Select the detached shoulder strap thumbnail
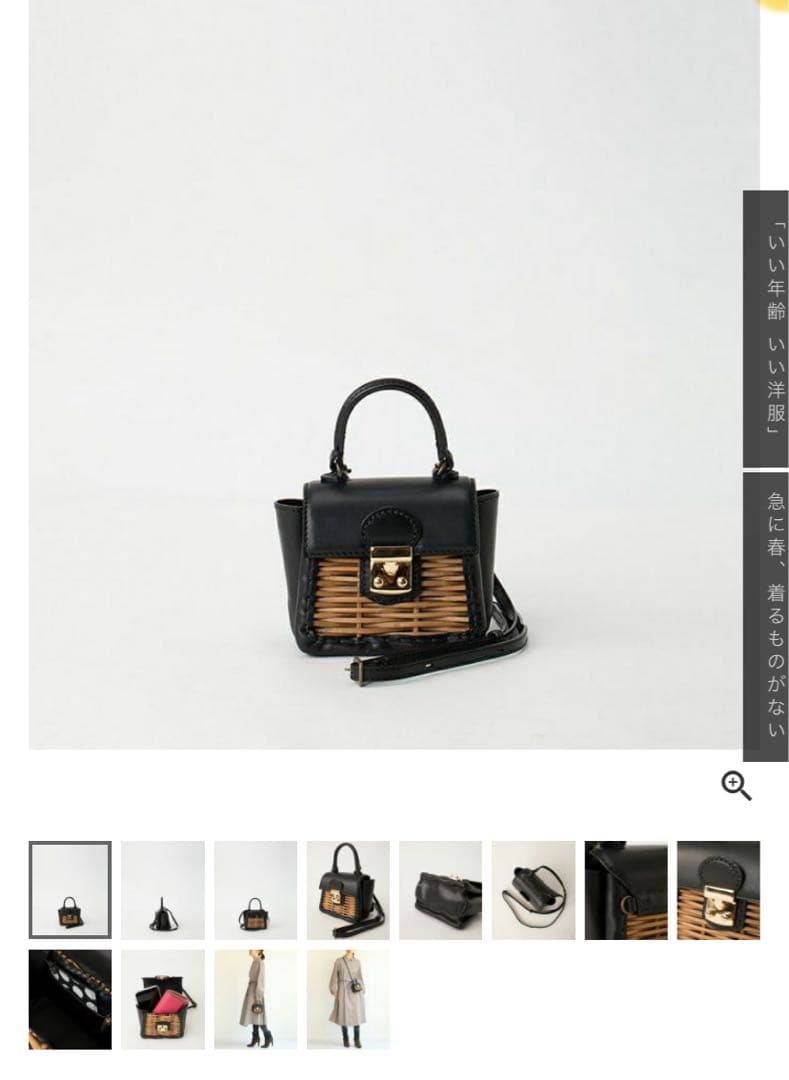This screenshot has height=1080, width=789. click(x=533, y=890)
